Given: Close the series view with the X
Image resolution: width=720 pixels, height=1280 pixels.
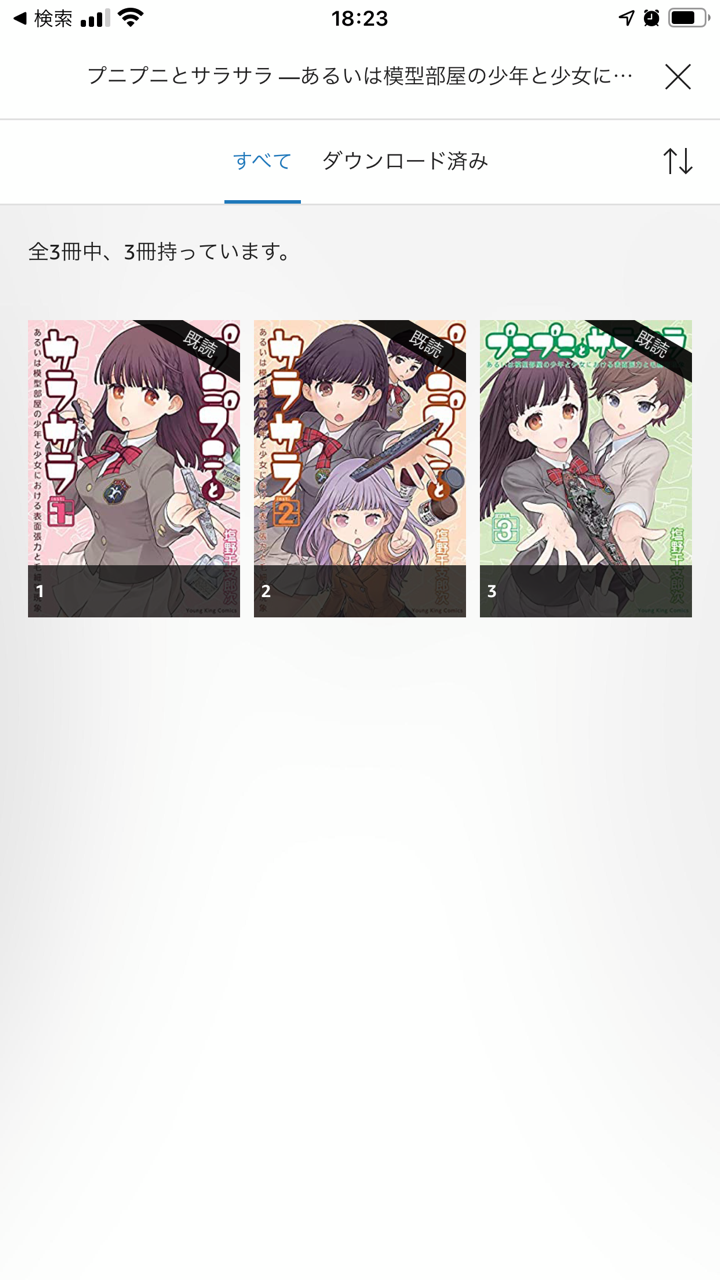Looking at the screenshot, I should (678, 77).
